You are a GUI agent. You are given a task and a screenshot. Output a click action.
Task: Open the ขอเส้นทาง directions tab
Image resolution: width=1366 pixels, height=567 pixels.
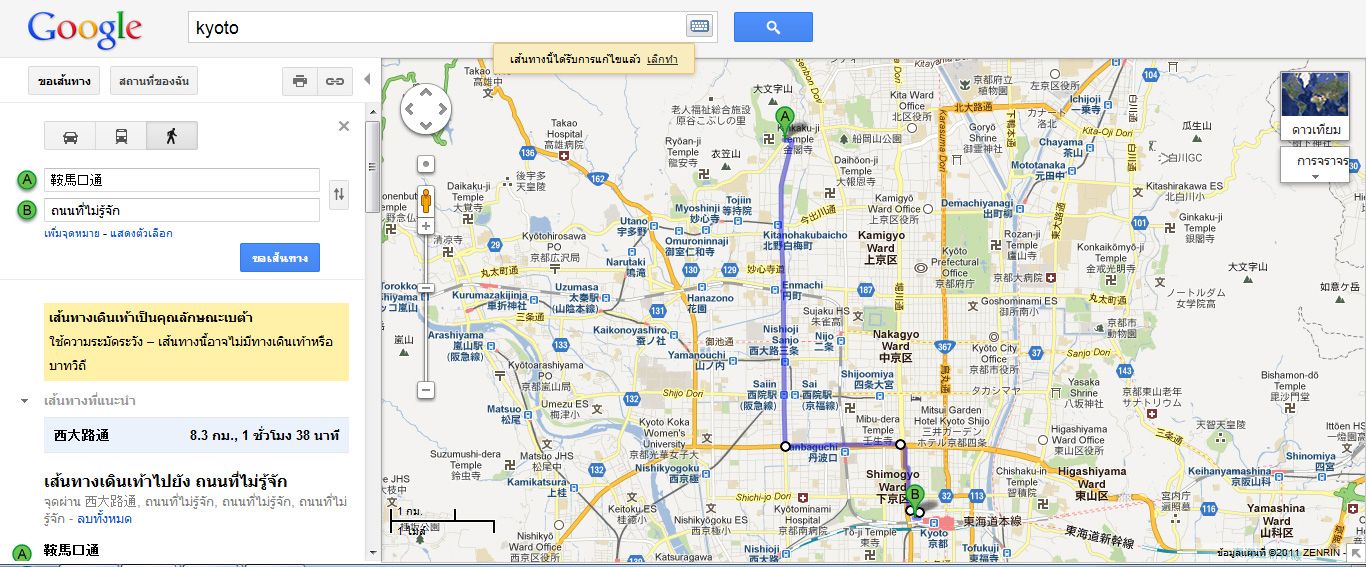pos(65,81)
